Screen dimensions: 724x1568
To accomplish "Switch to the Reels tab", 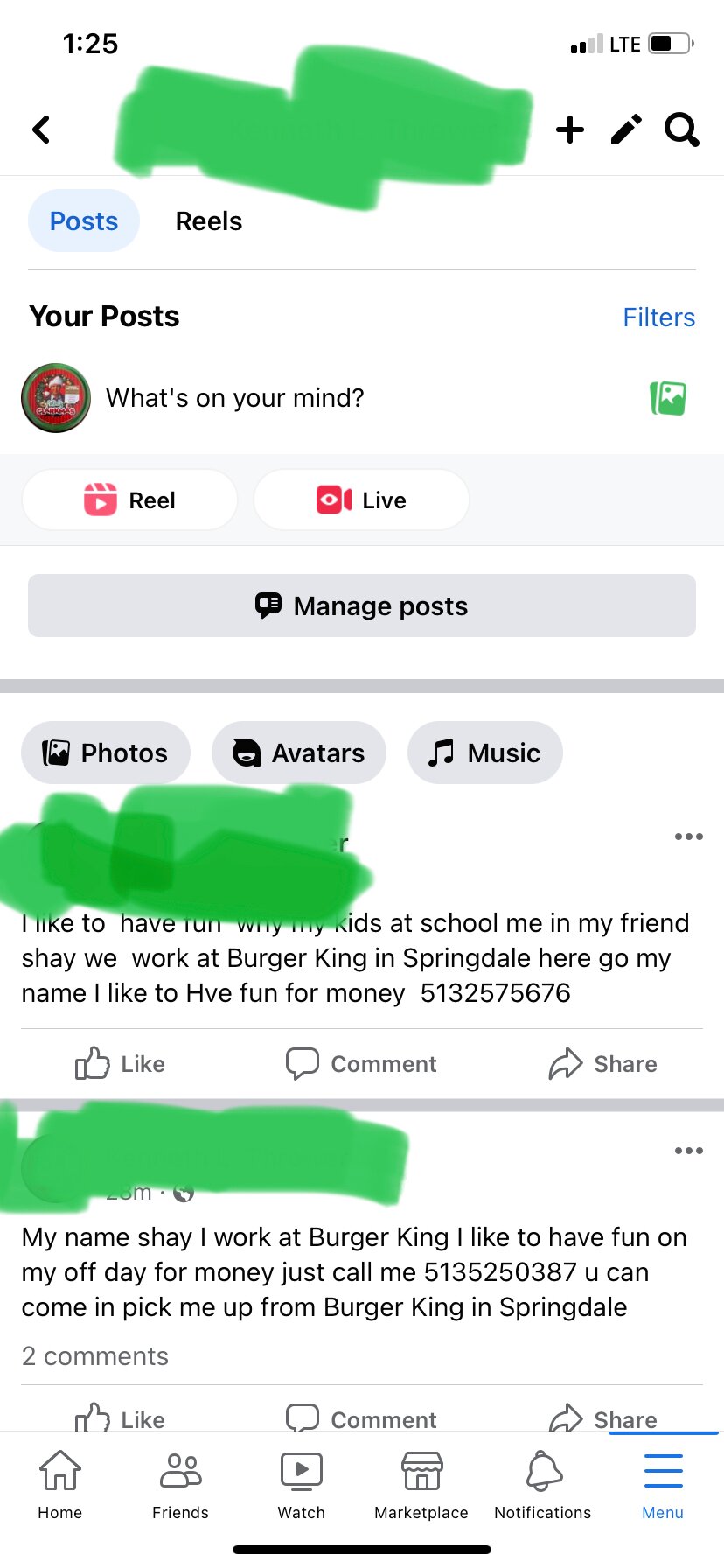I will 208,221.
